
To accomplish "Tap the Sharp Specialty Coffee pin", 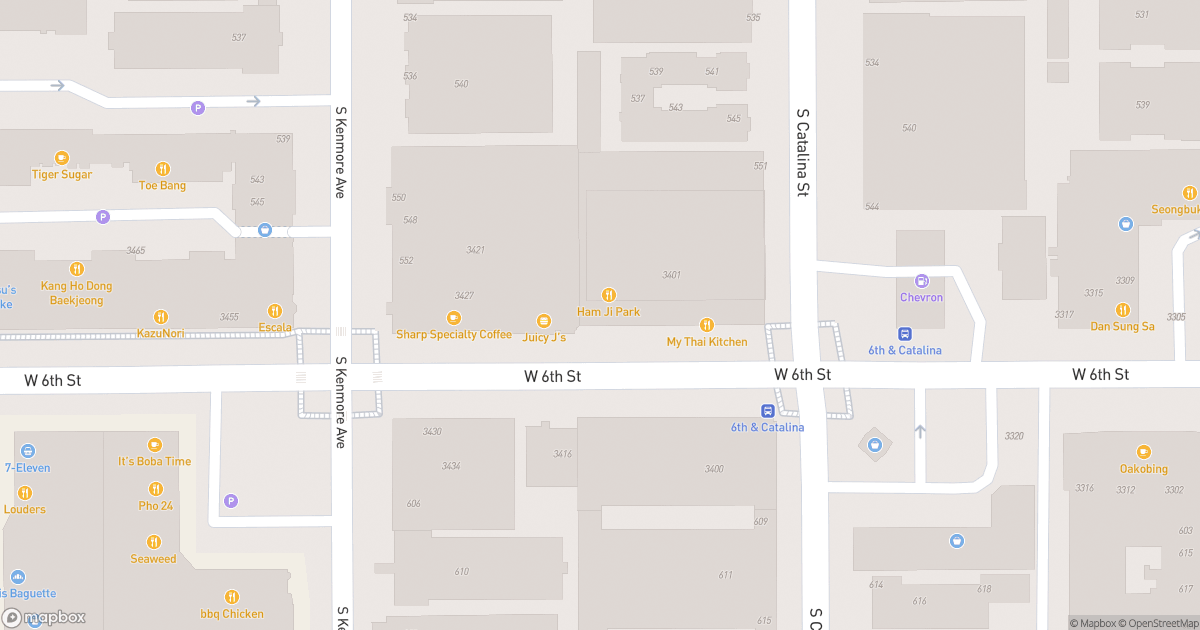I will click(454, 318).
